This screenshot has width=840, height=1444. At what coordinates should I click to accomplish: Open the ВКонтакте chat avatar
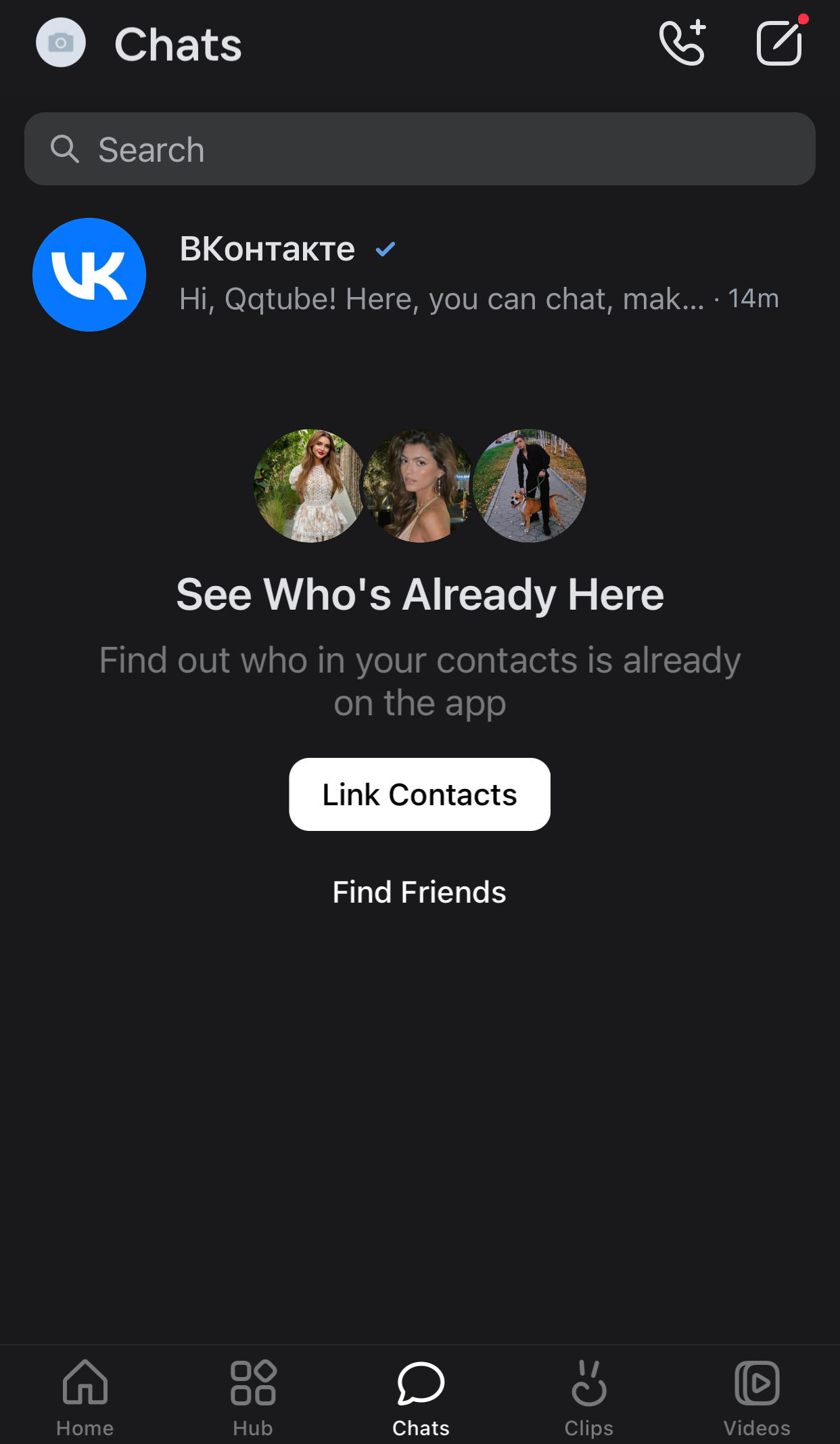click(x=89, y=274)
